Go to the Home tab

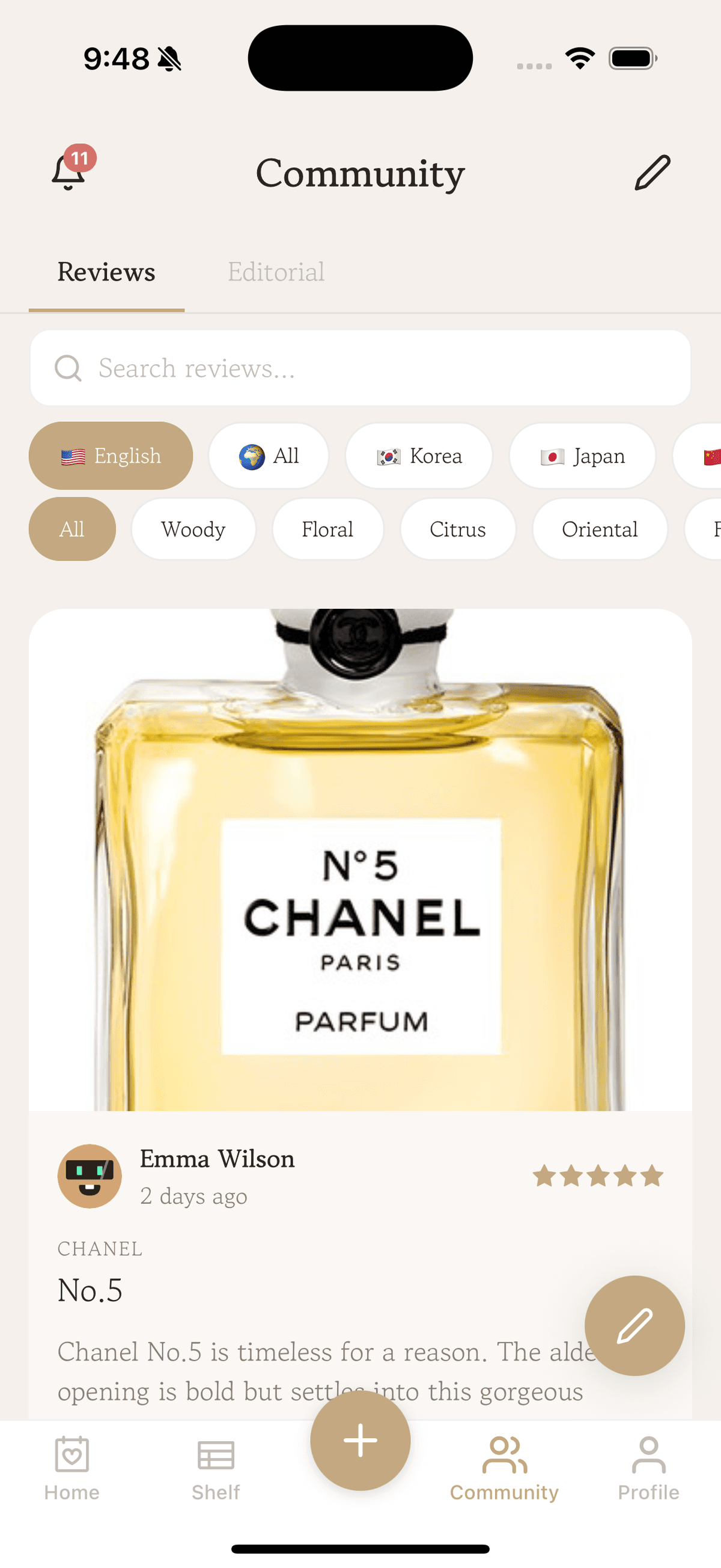click(x=71, y=1468)
